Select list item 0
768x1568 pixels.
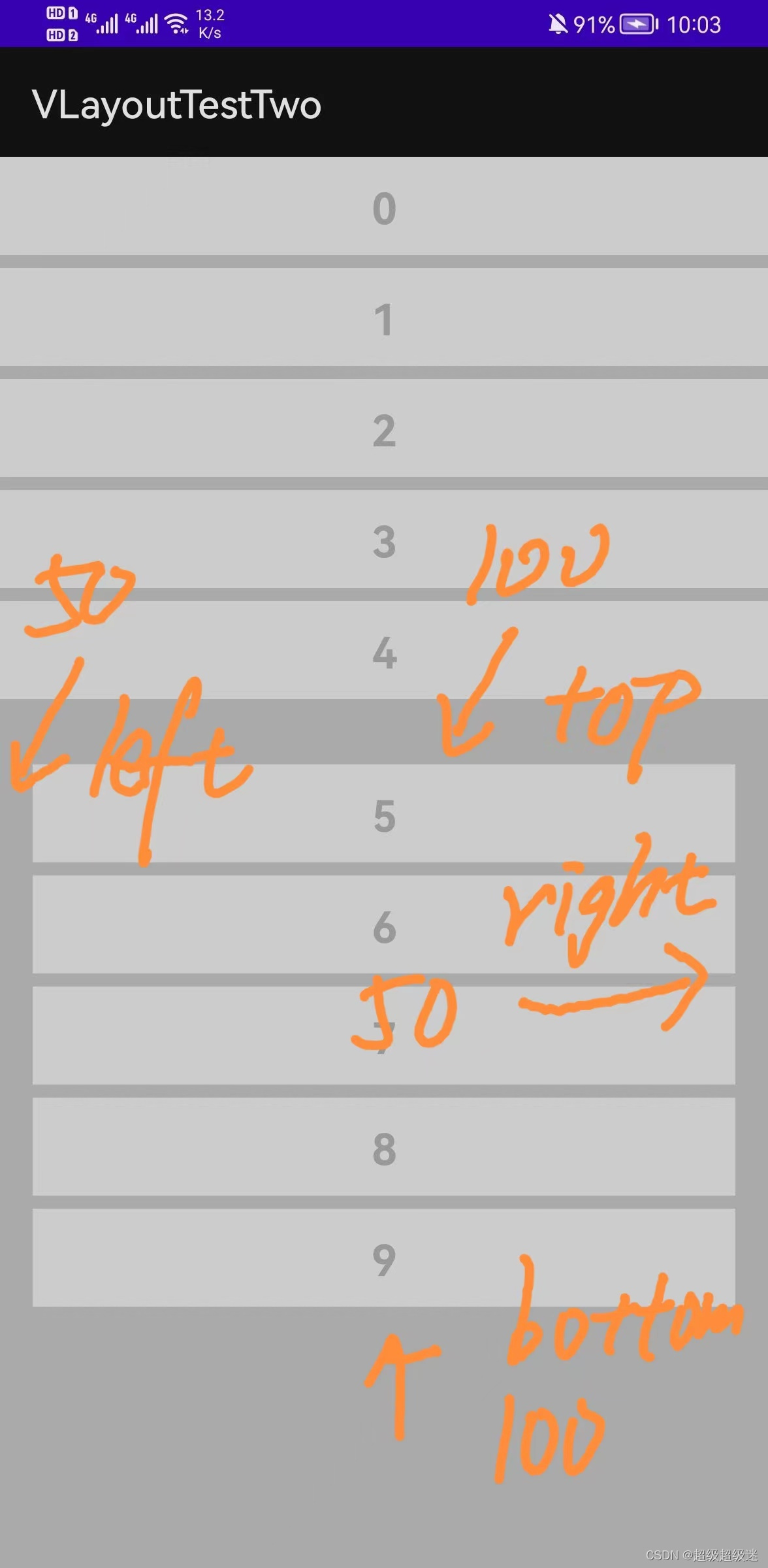coord(384,207)
